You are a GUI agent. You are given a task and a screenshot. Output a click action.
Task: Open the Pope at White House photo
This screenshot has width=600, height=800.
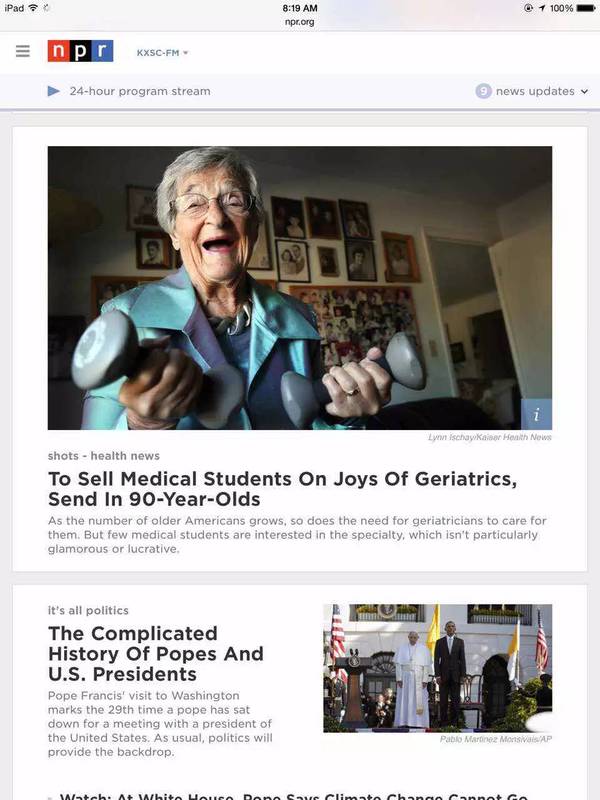[437, 667]
